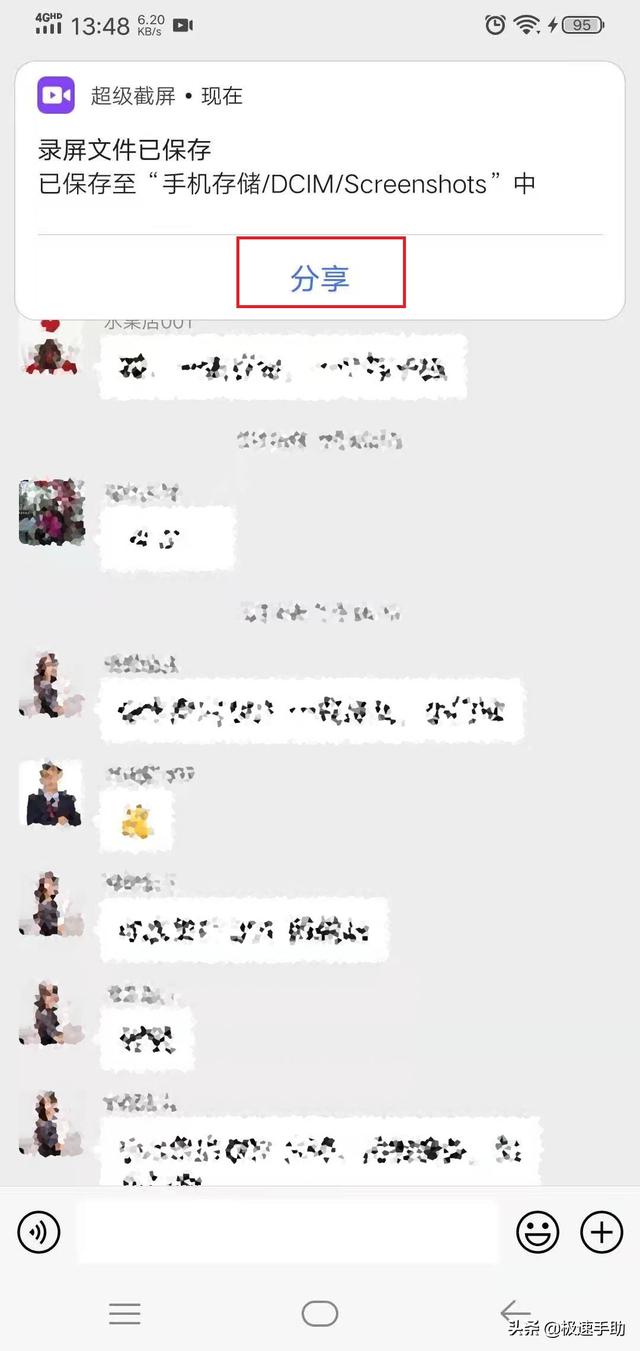
Task: Open recent apps from the navigation bar
Action: [124, 1314]
